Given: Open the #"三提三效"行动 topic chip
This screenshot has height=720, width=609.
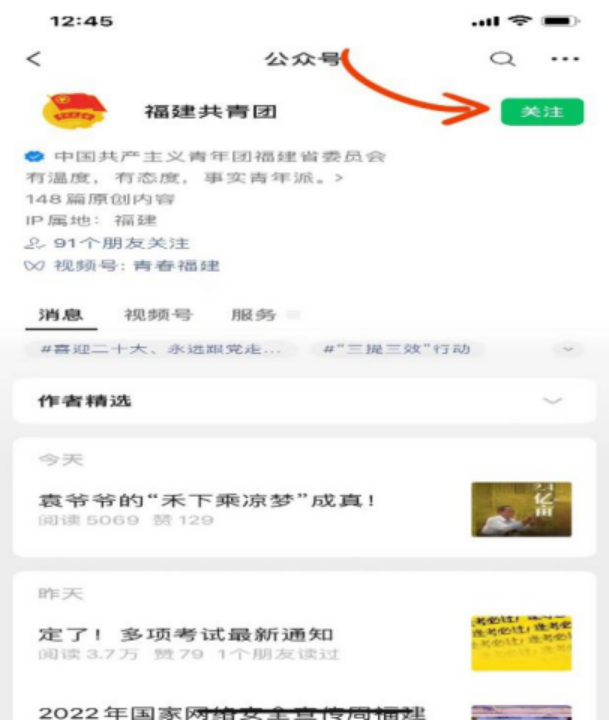Looking at the screenshot, I should tap(396, 349).
